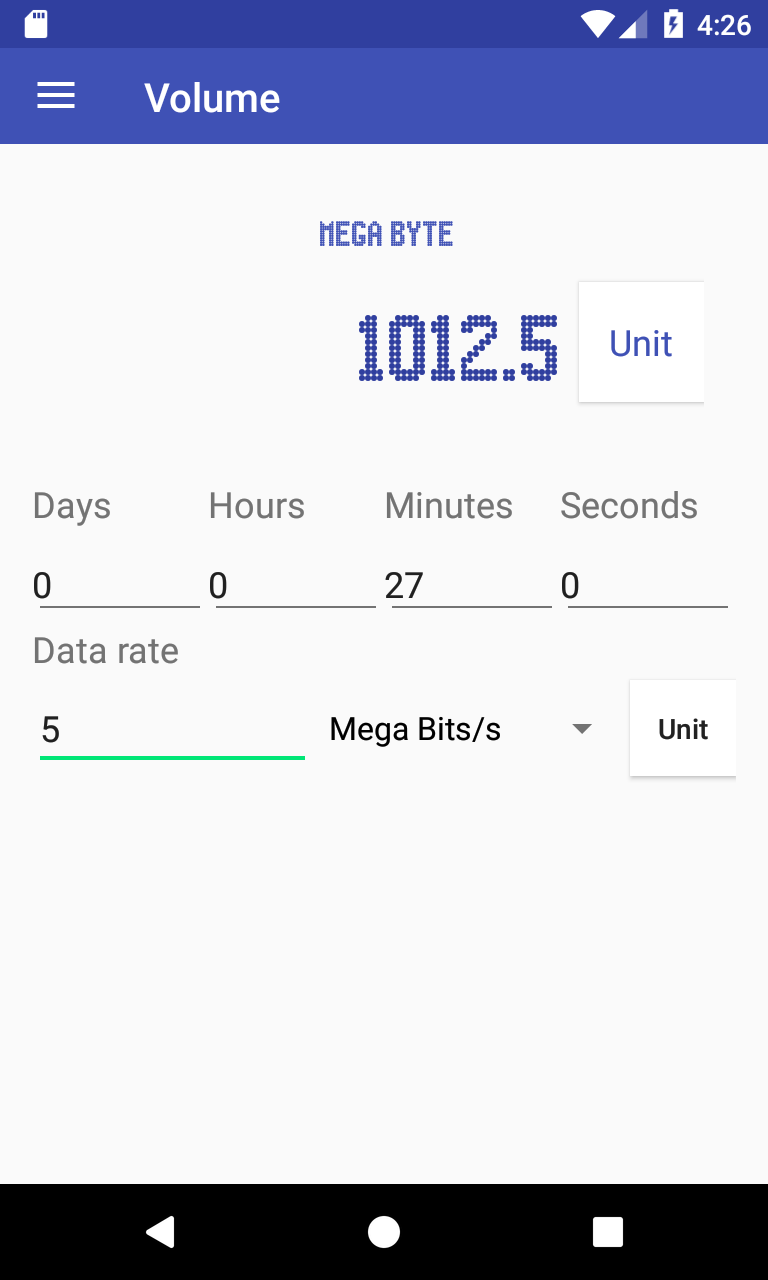This screenshot has width=768, height=1280.
Task: Edit the Data rate value field
Action: coord(172,730)
